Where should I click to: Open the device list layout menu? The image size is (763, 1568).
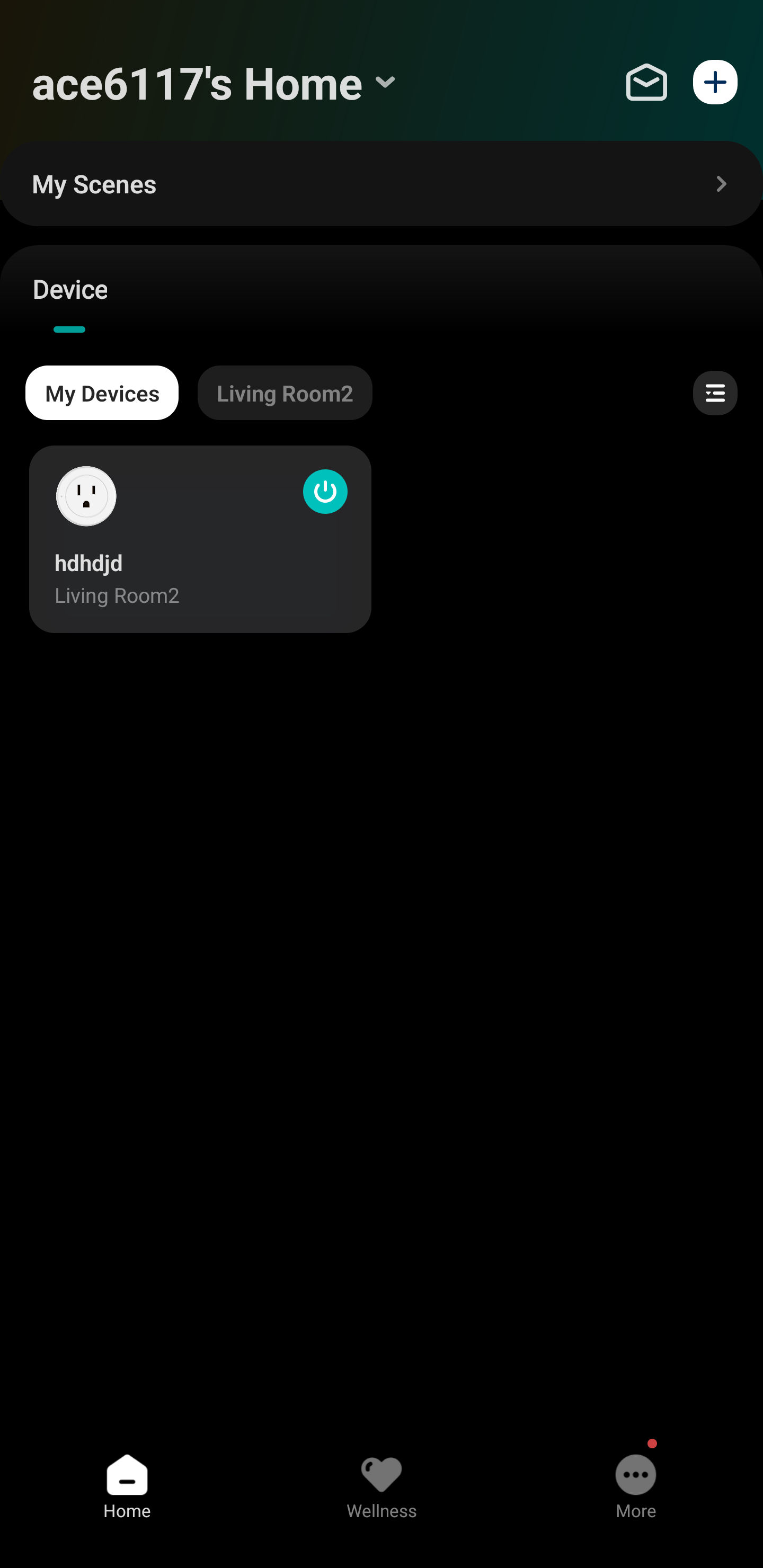click(715, 393)
